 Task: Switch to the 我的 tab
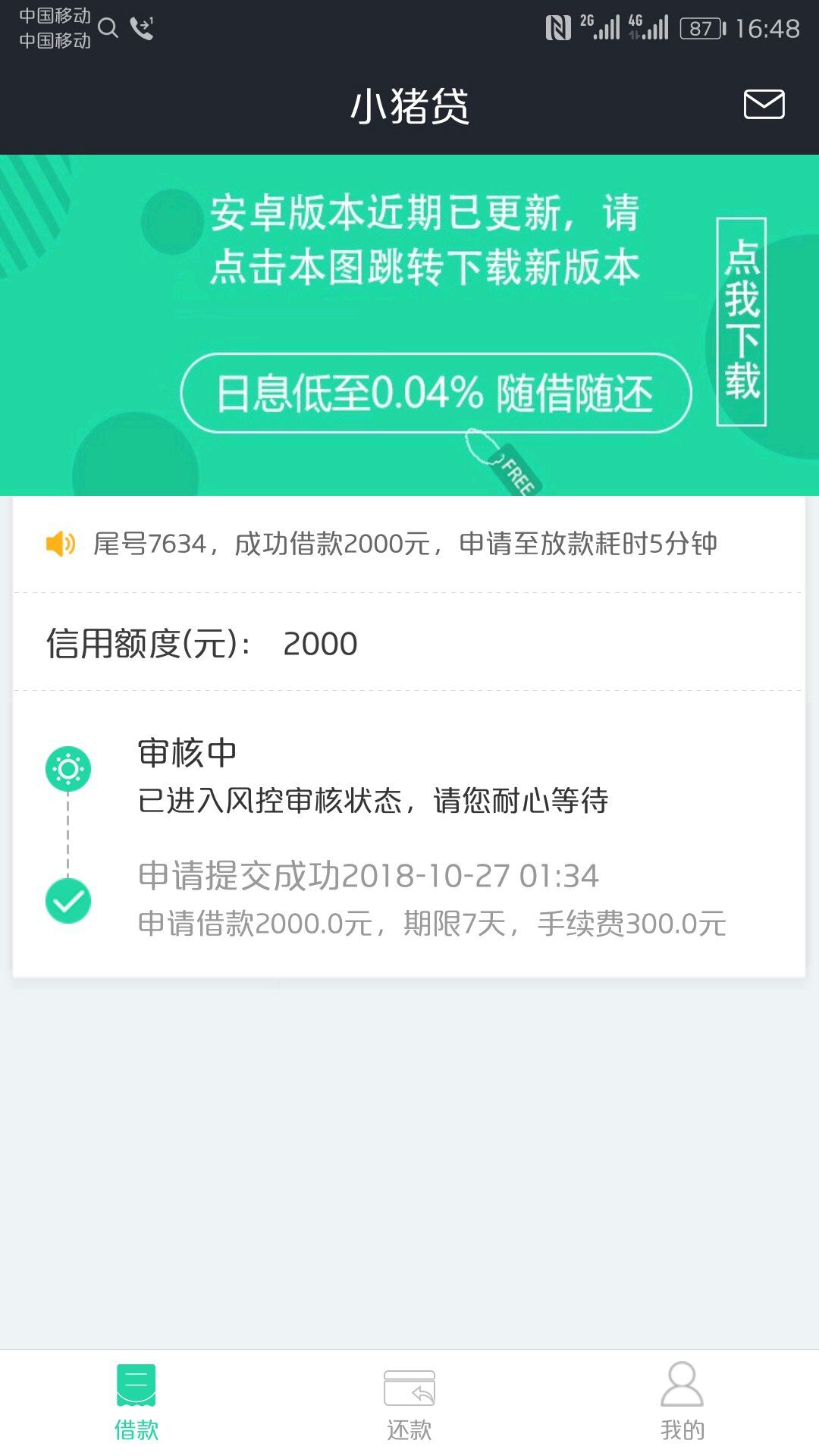pyautogui.click(x=682, y=1403)
